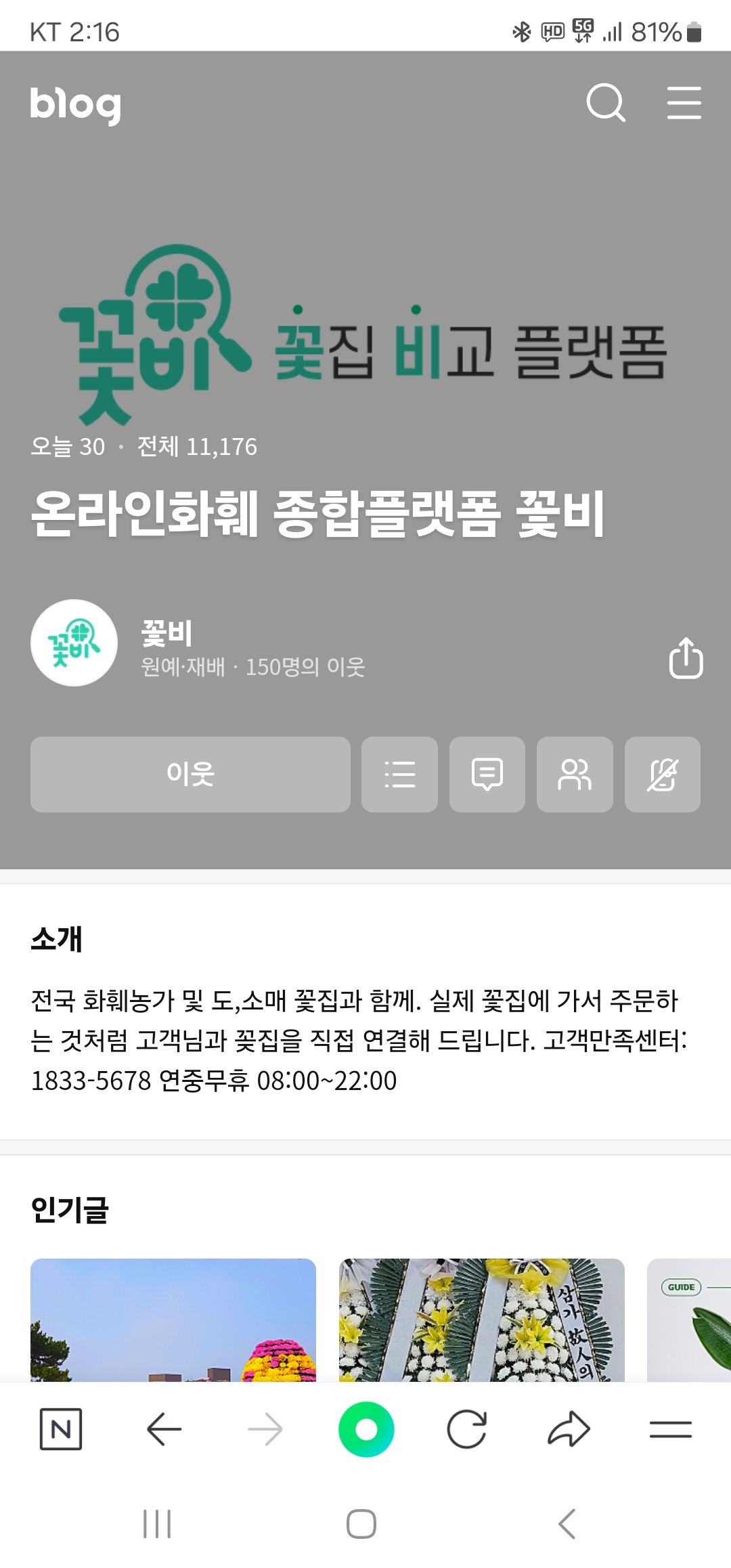Open blog search magnifier icon
Image resolution: width=731 pixels, height=1568 pixels.
605,103
